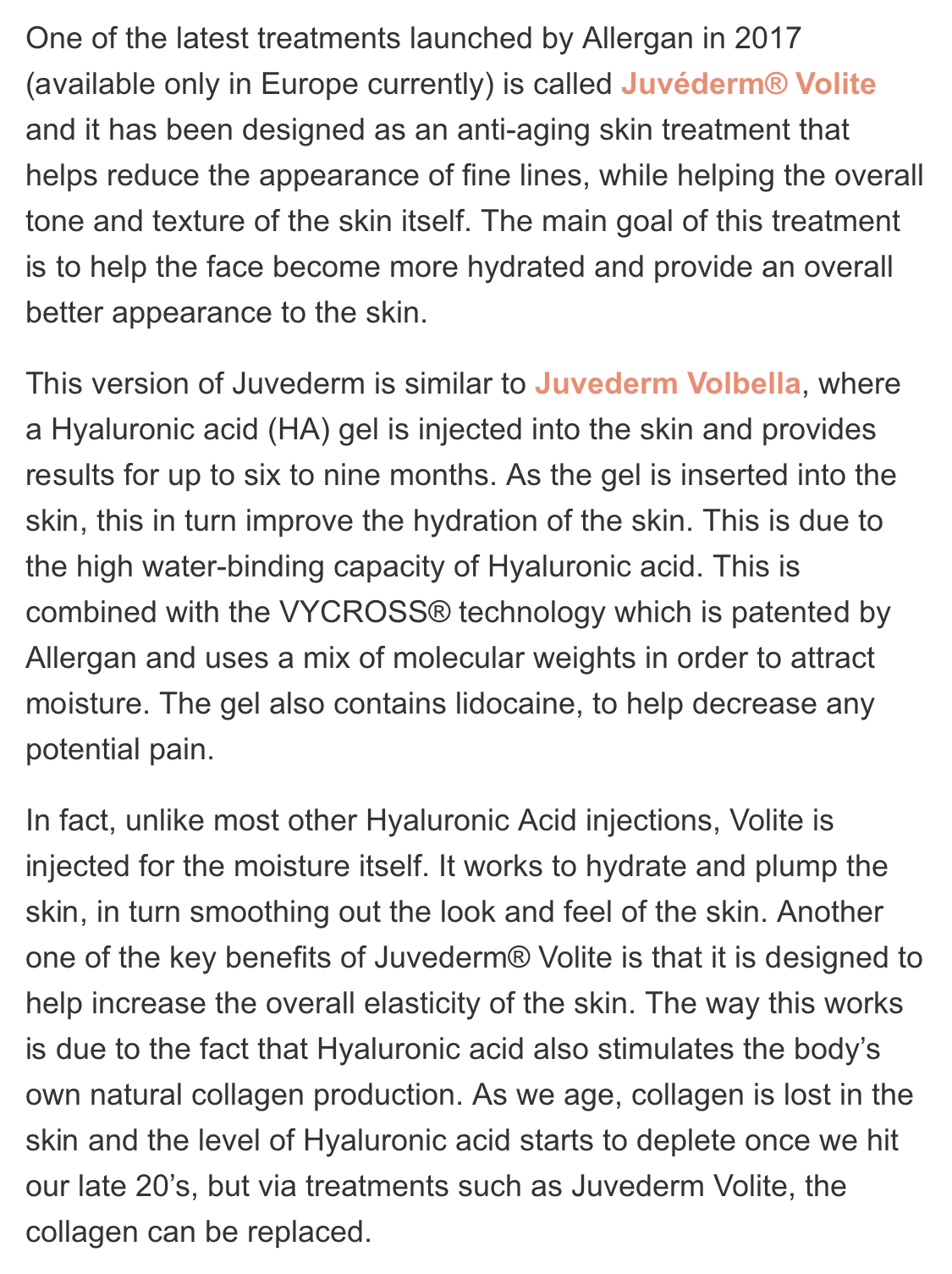
Task: Open the Juvéderm® Volite link
Action: (x=748, y=84)
